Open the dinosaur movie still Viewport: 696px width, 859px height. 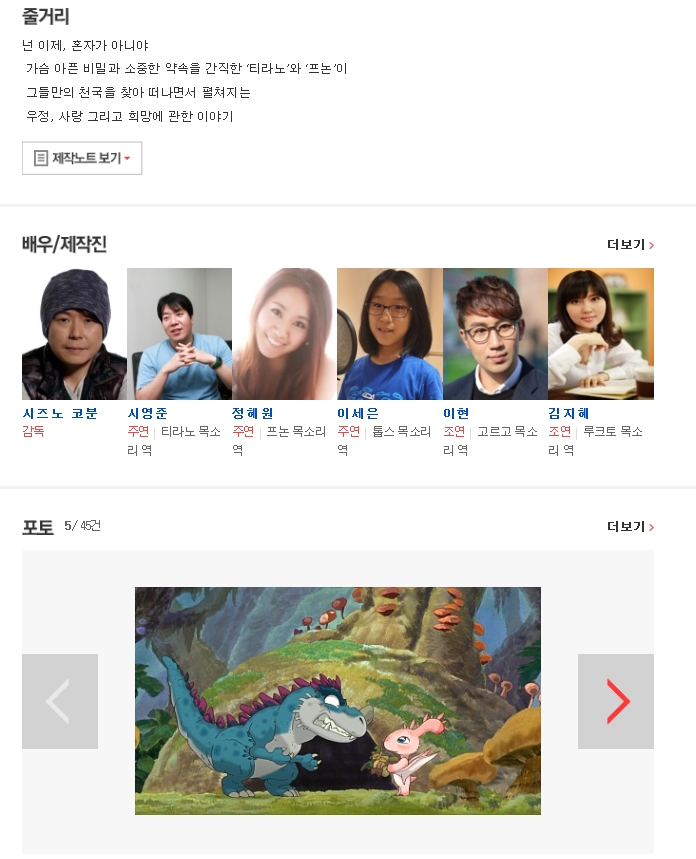click(338, 700)
